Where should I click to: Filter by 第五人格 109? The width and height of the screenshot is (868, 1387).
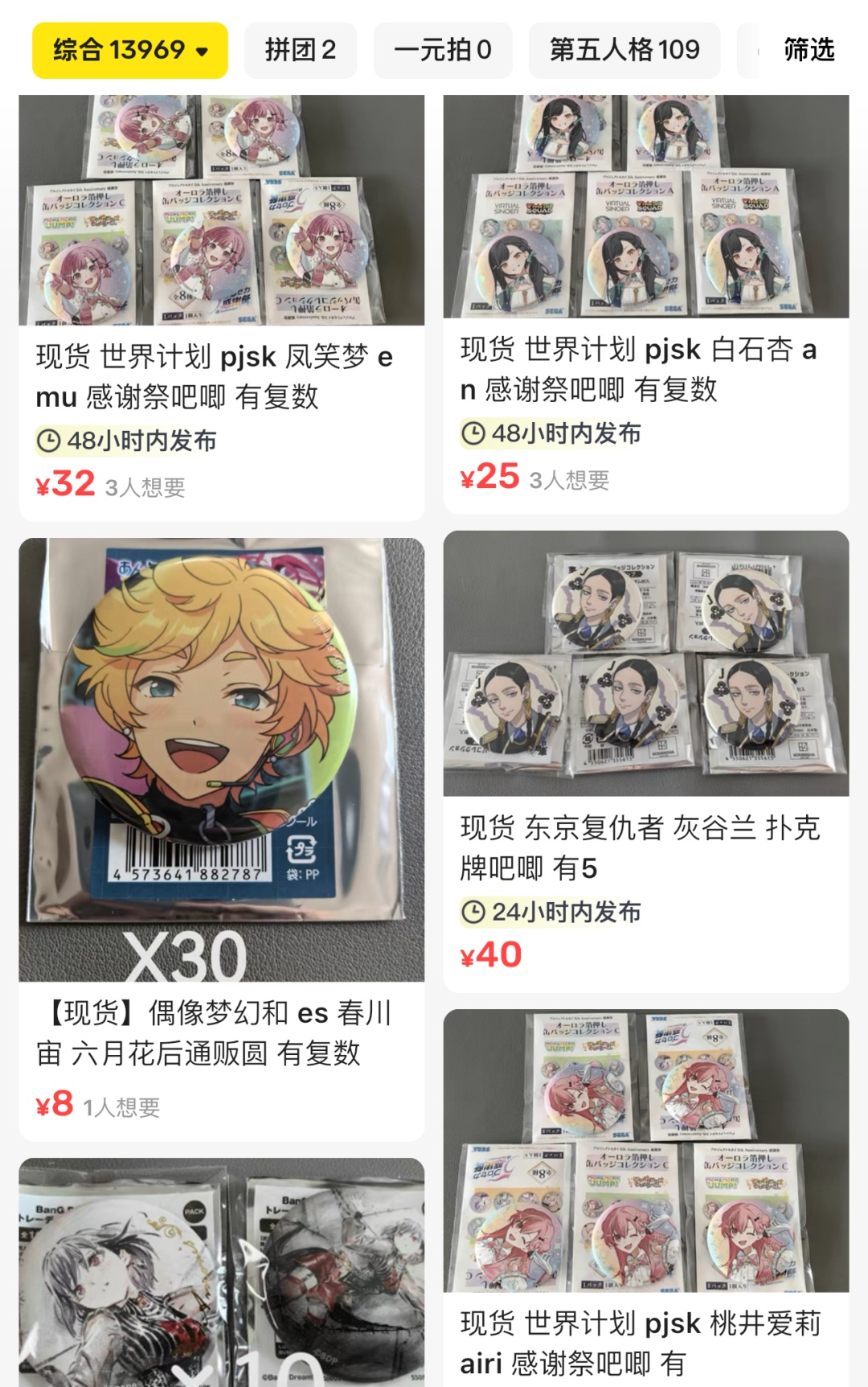(x=624, y=50)
